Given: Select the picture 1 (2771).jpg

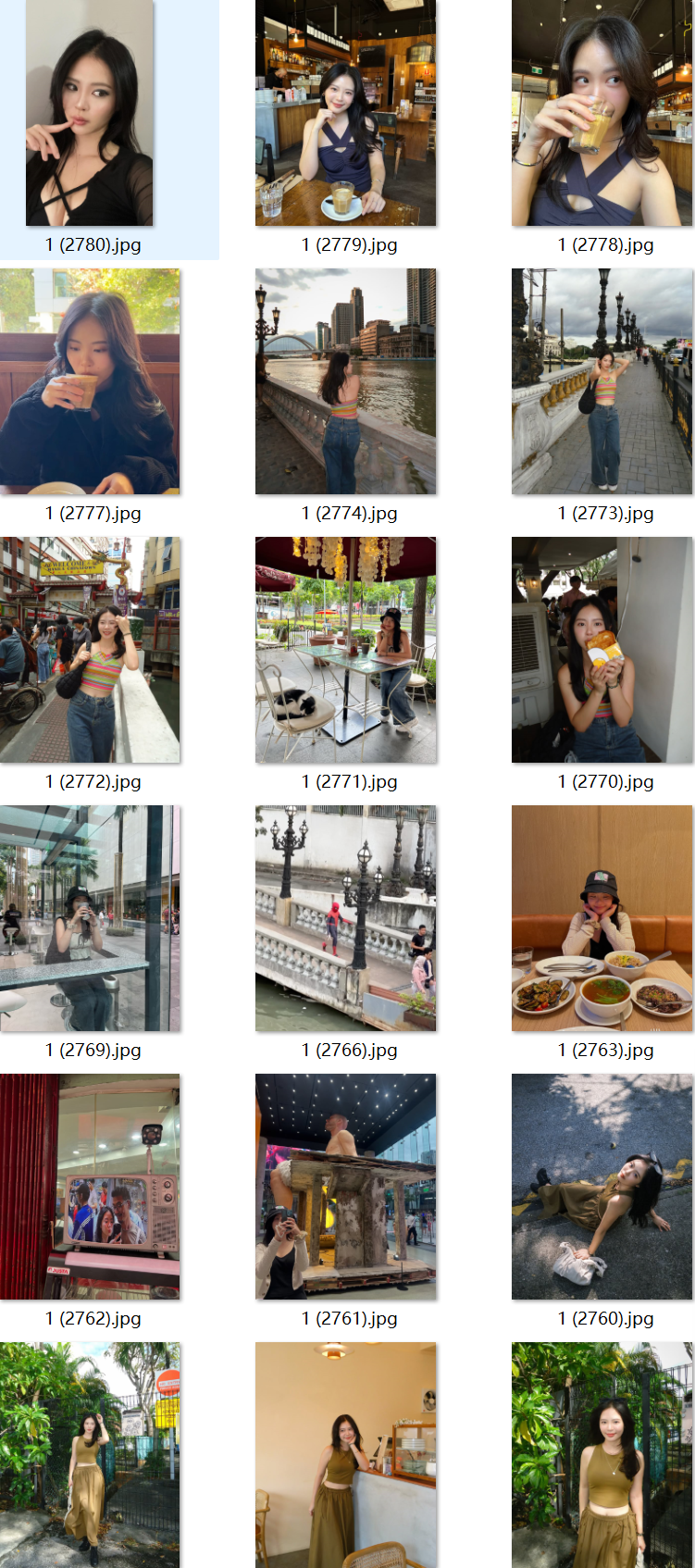Looking at the screenshot, I should coord(345,650).
